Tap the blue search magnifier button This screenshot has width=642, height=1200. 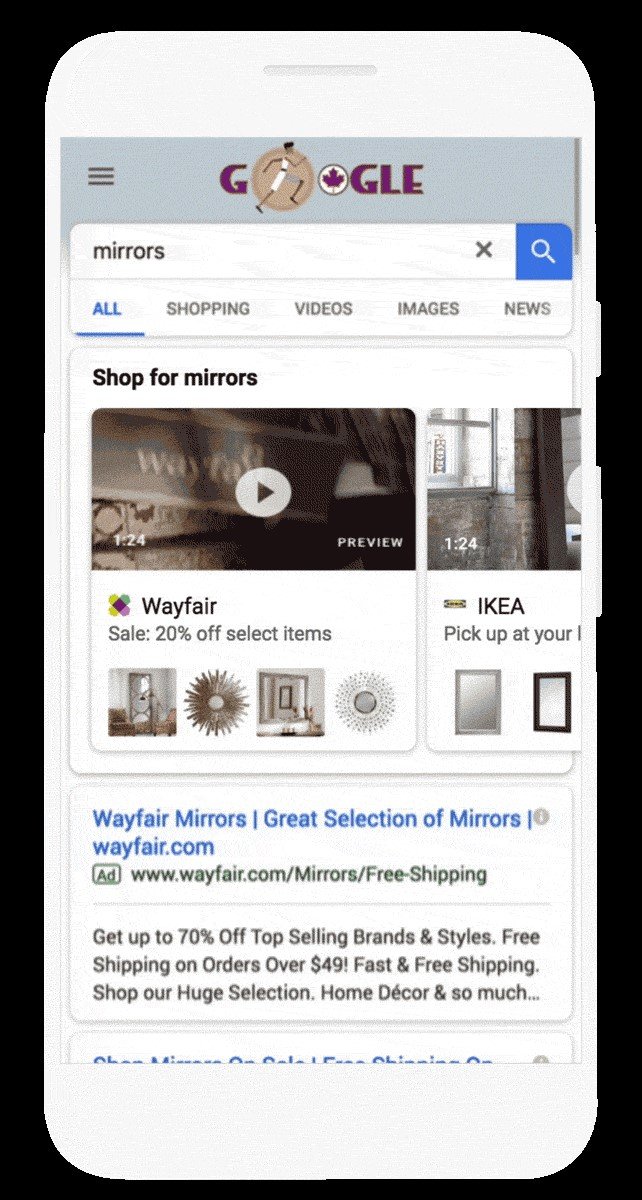coord(543,251)
